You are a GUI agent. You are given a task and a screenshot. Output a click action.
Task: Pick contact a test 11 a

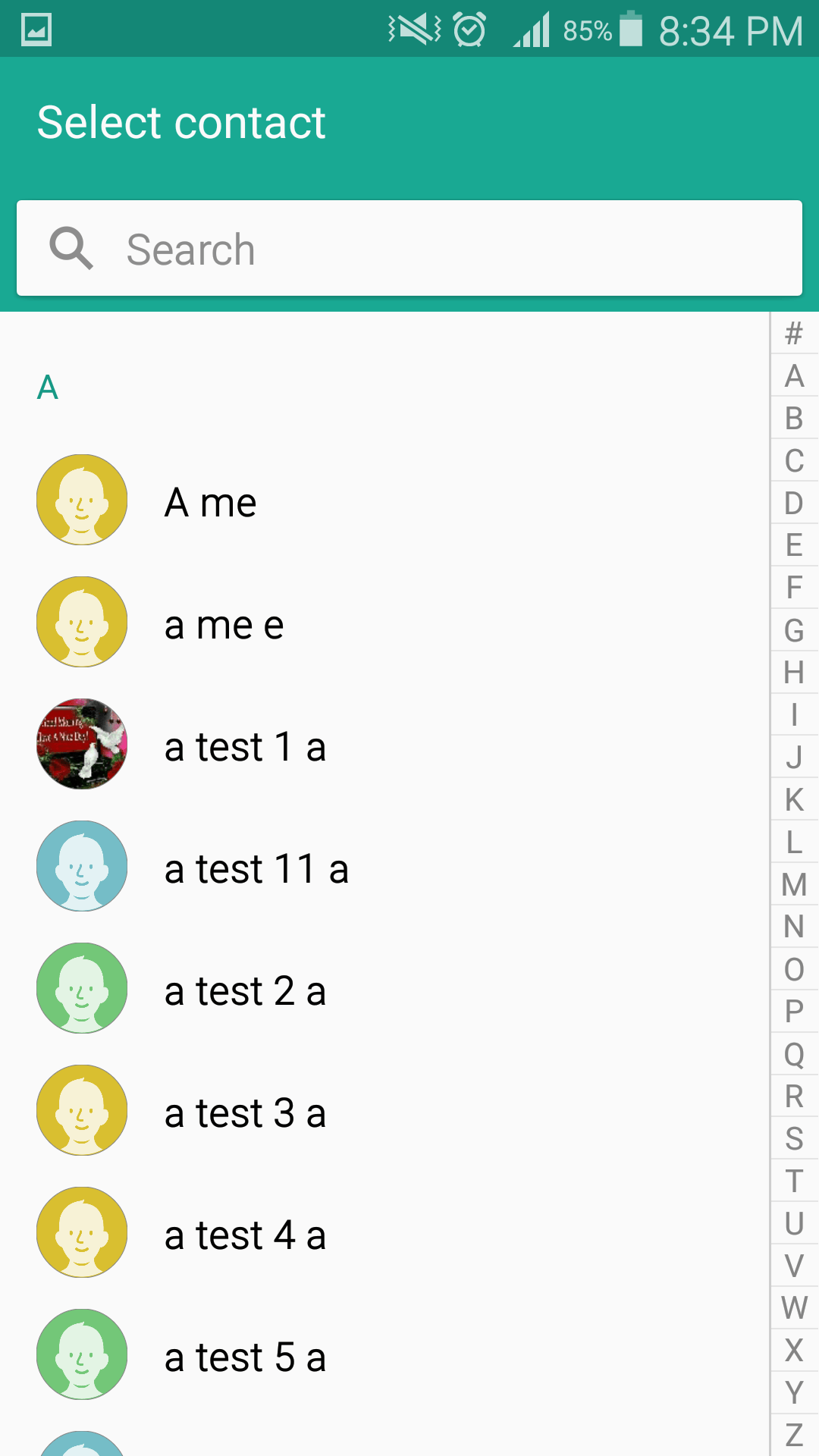click(384, 867)
